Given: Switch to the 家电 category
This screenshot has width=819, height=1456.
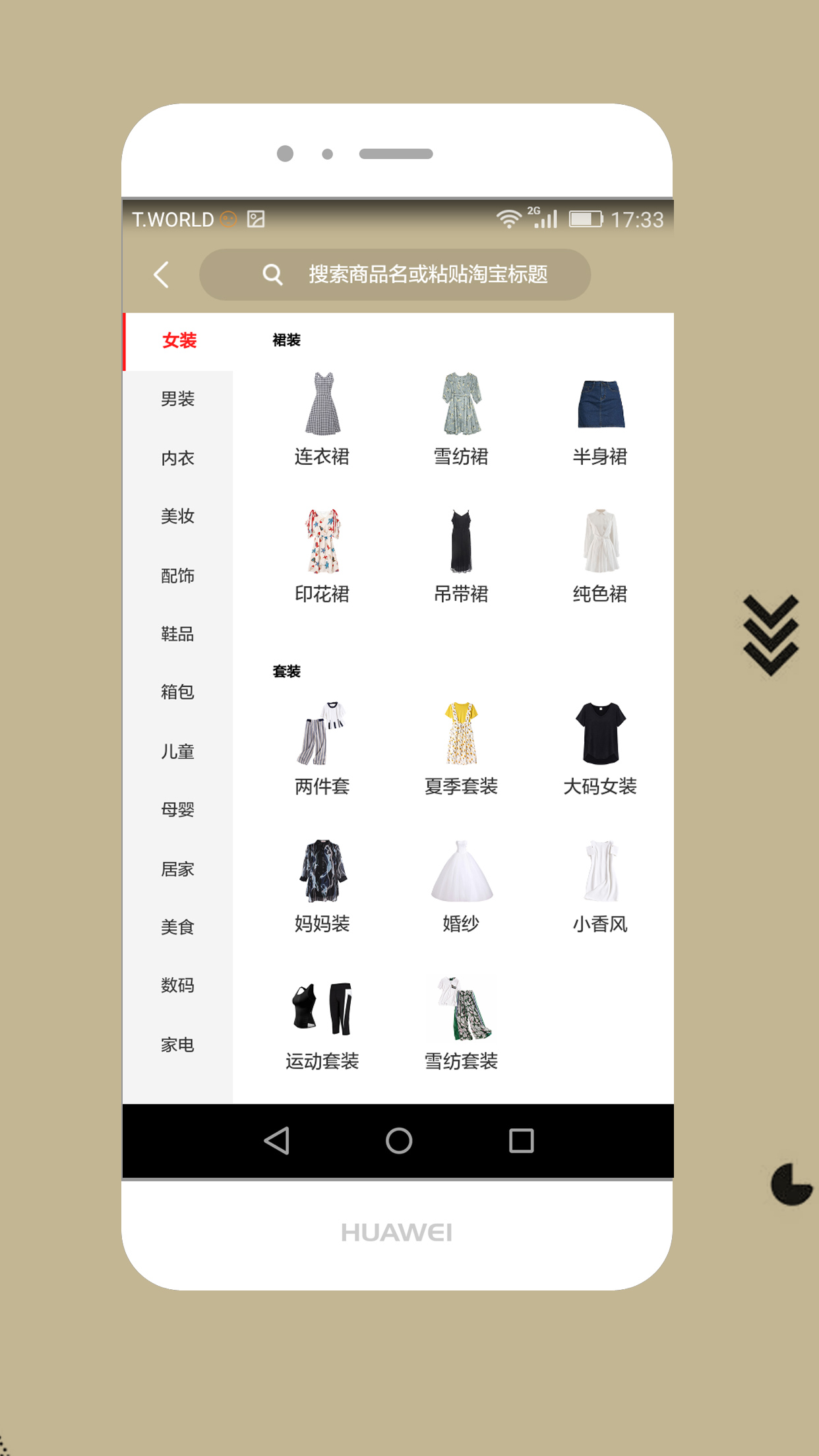Looking at the screenshot, I should 177,1044.
